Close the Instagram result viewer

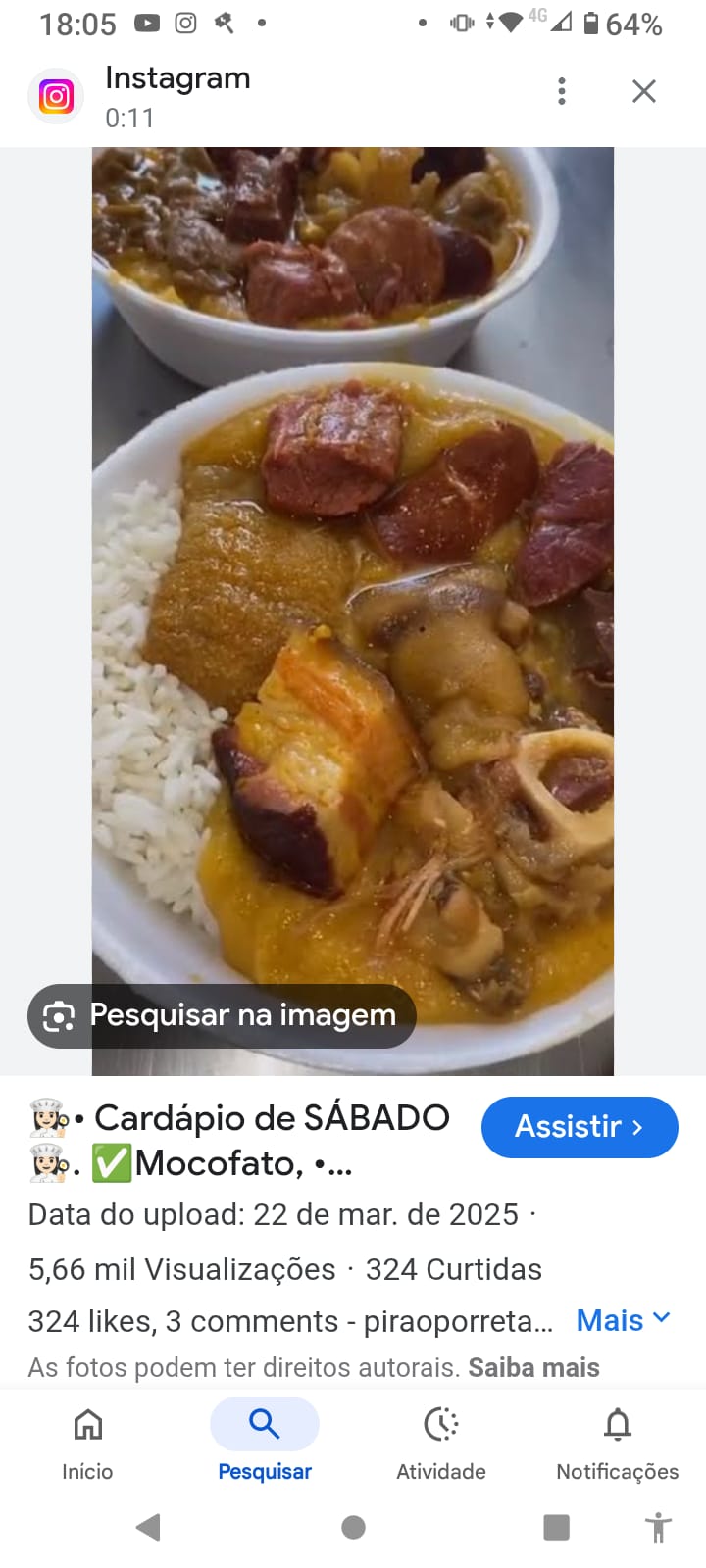(643, 91)
